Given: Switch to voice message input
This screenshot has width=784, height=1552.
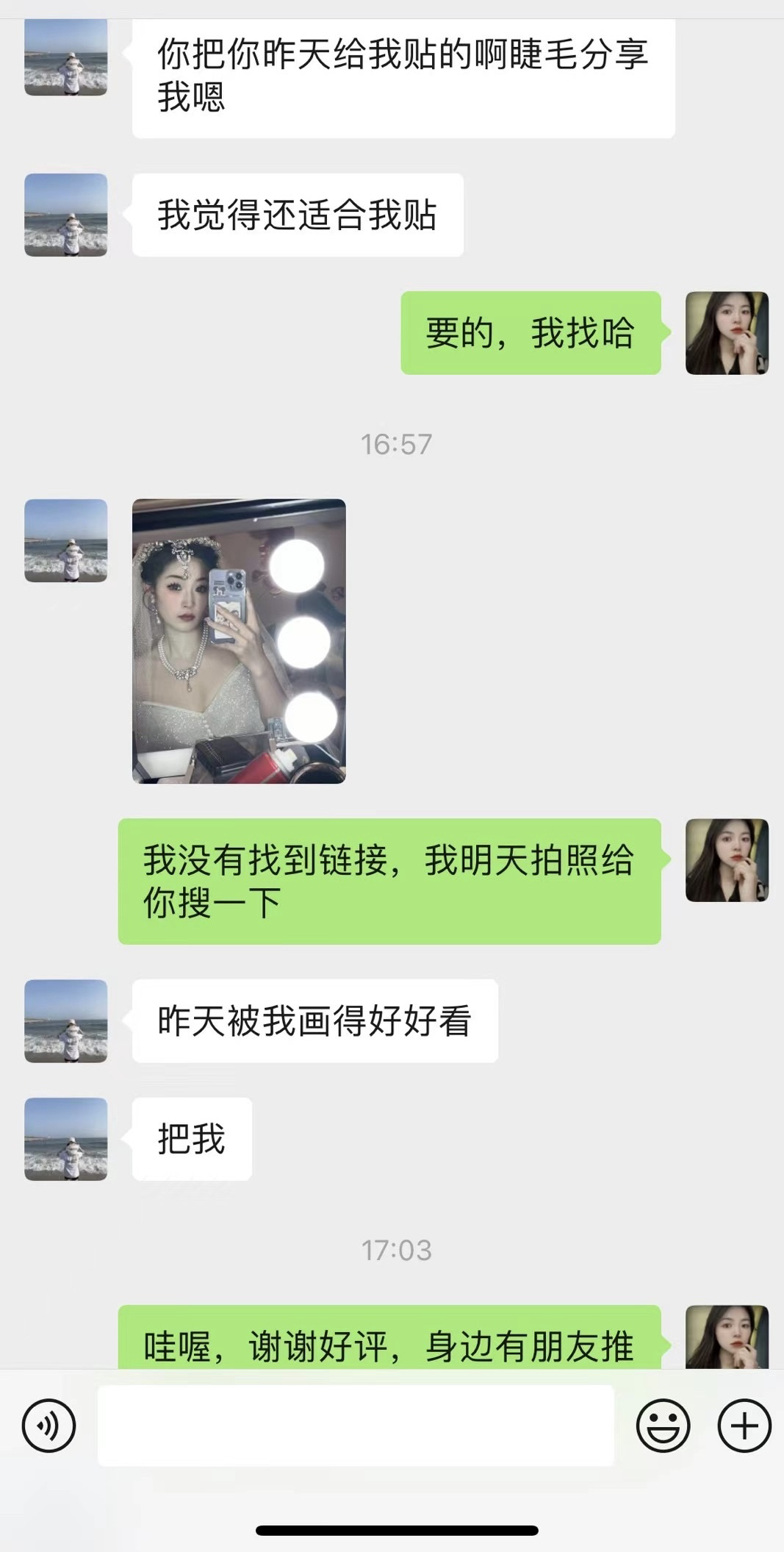Looking at the screenshot, I should [48, 1426].
